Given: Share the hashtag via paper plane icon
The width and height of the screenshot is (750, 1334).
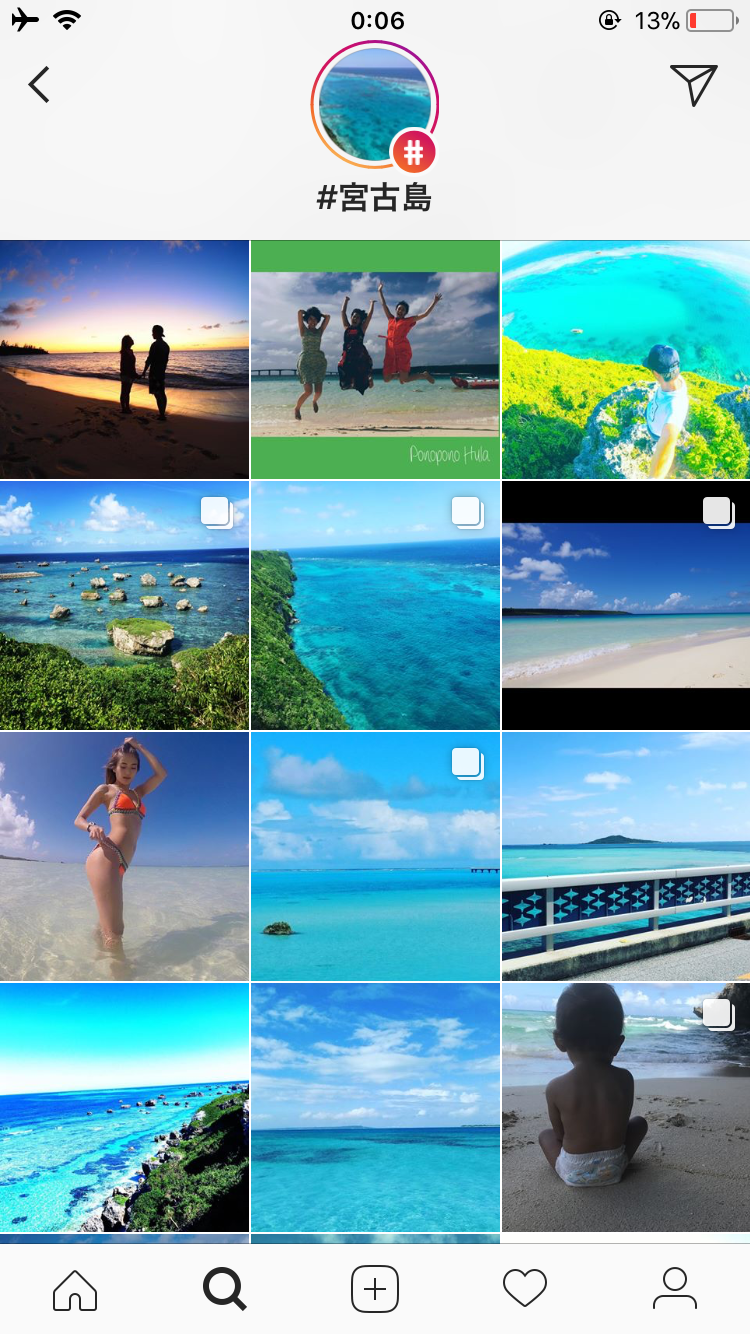Looking at the screenshot, I should (x=693, y=85).
